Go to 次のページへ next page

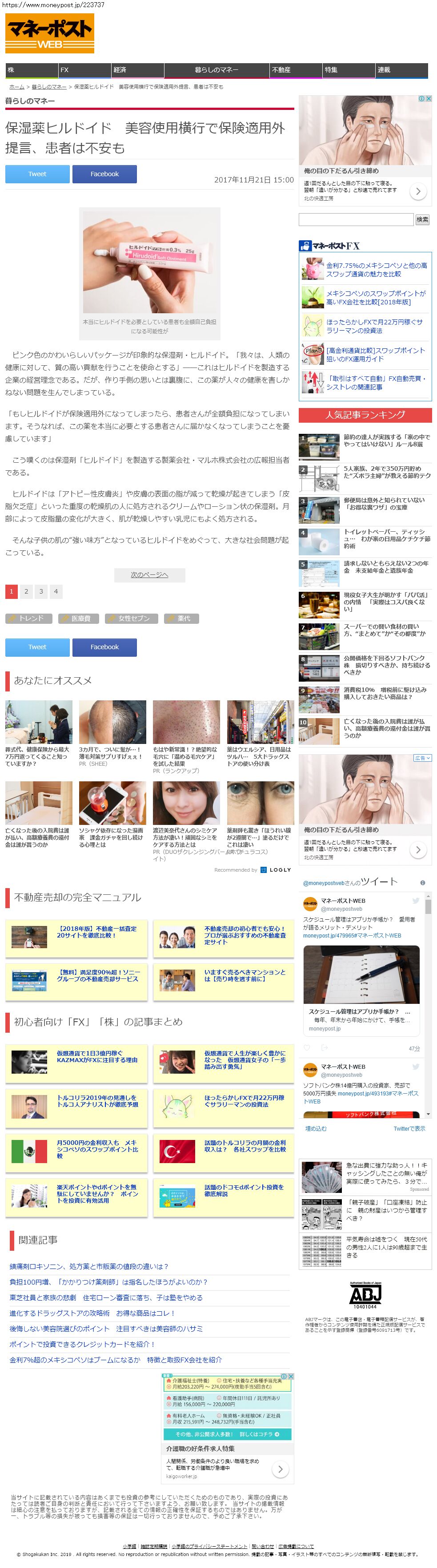tap(149, 574)
